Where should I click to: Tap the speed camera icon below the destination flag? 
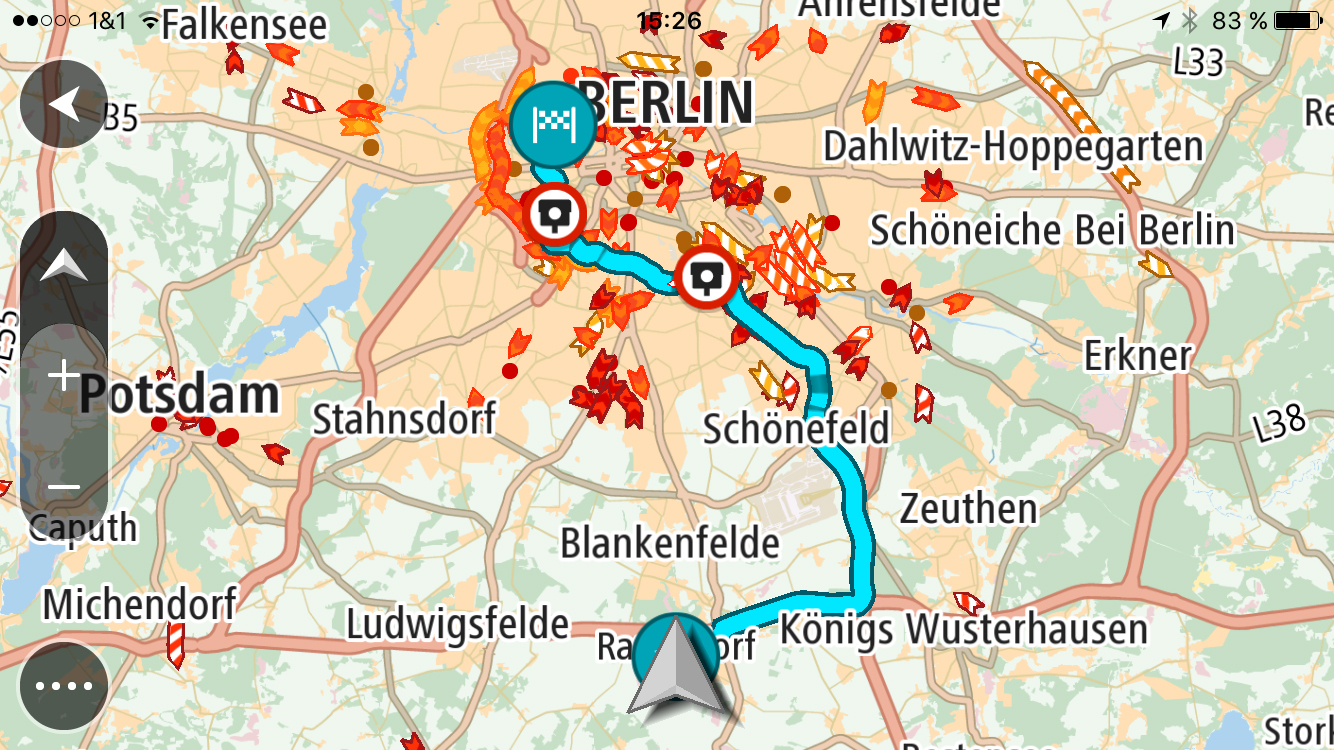(554, 213)
